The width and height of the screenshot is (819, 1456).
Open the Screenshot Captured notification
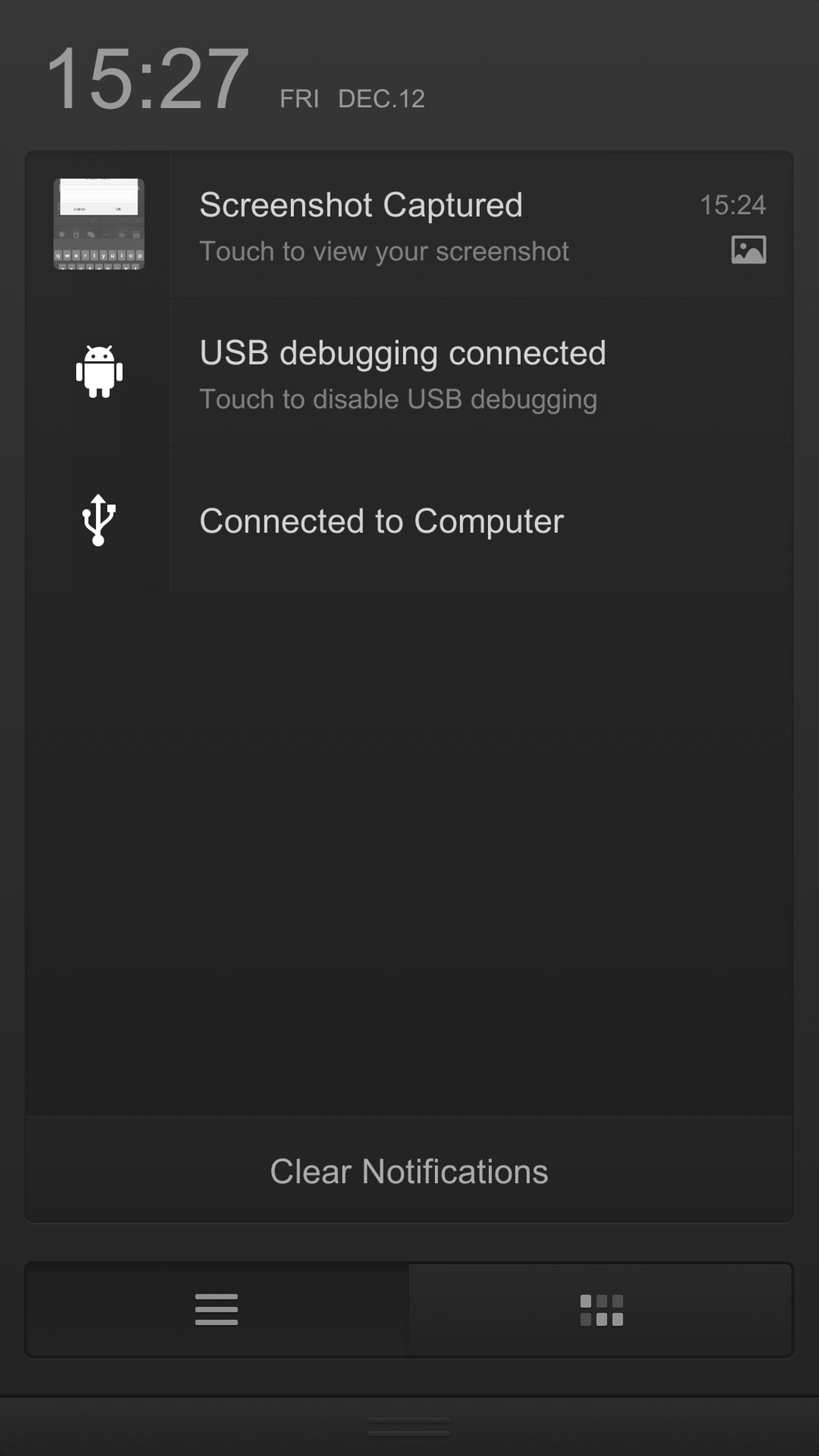[x=409, y=225]
